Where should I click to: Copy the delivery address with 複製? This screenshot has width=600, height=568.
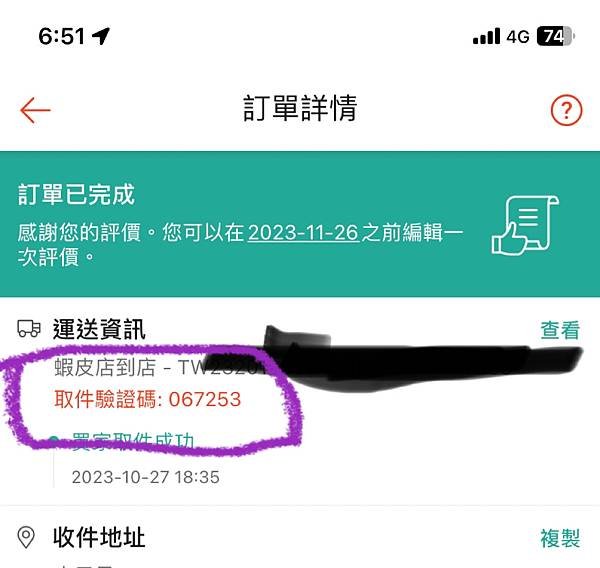tap(560, 539)
